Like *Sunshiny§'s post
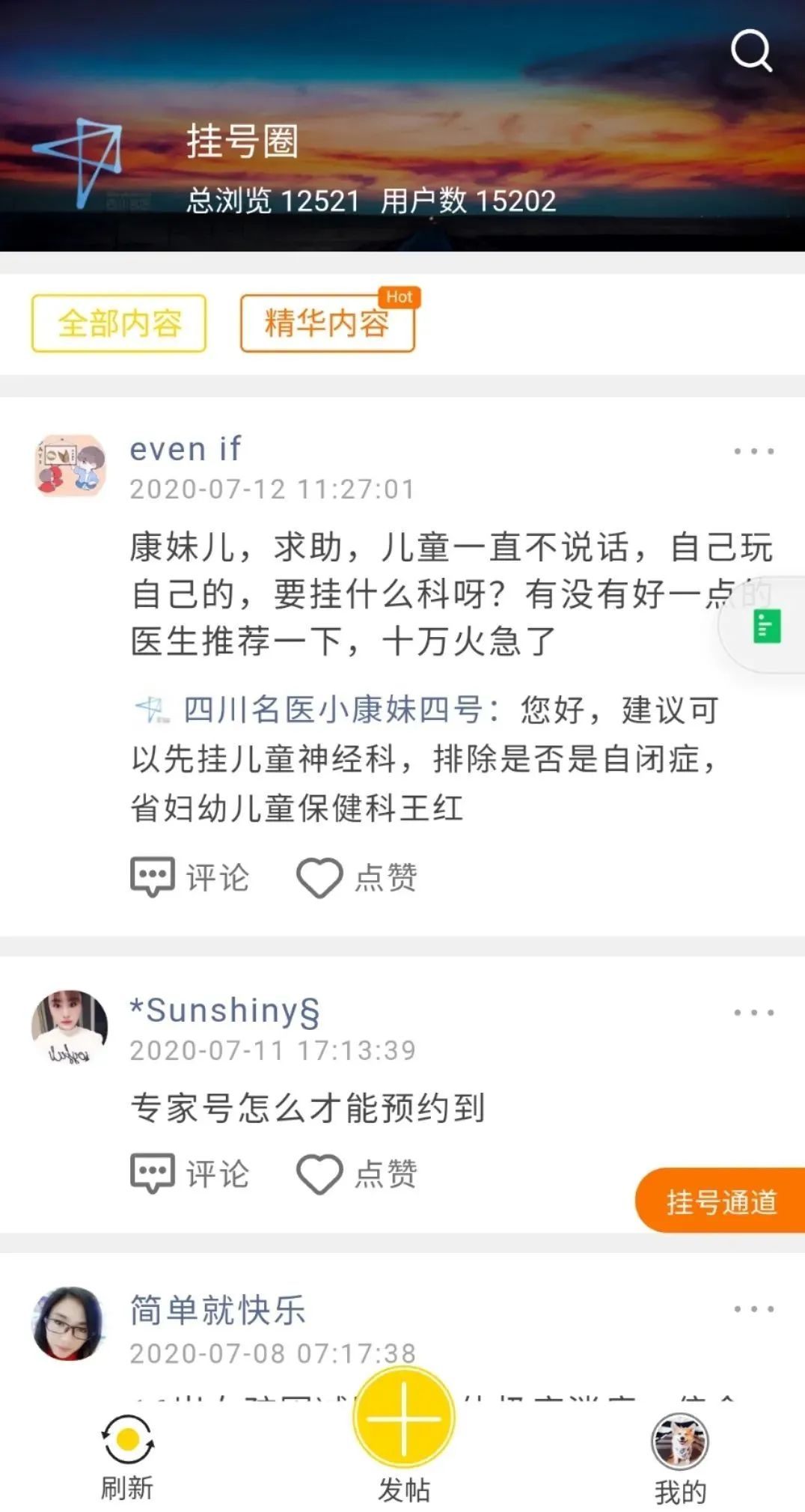 point(357,1173)
